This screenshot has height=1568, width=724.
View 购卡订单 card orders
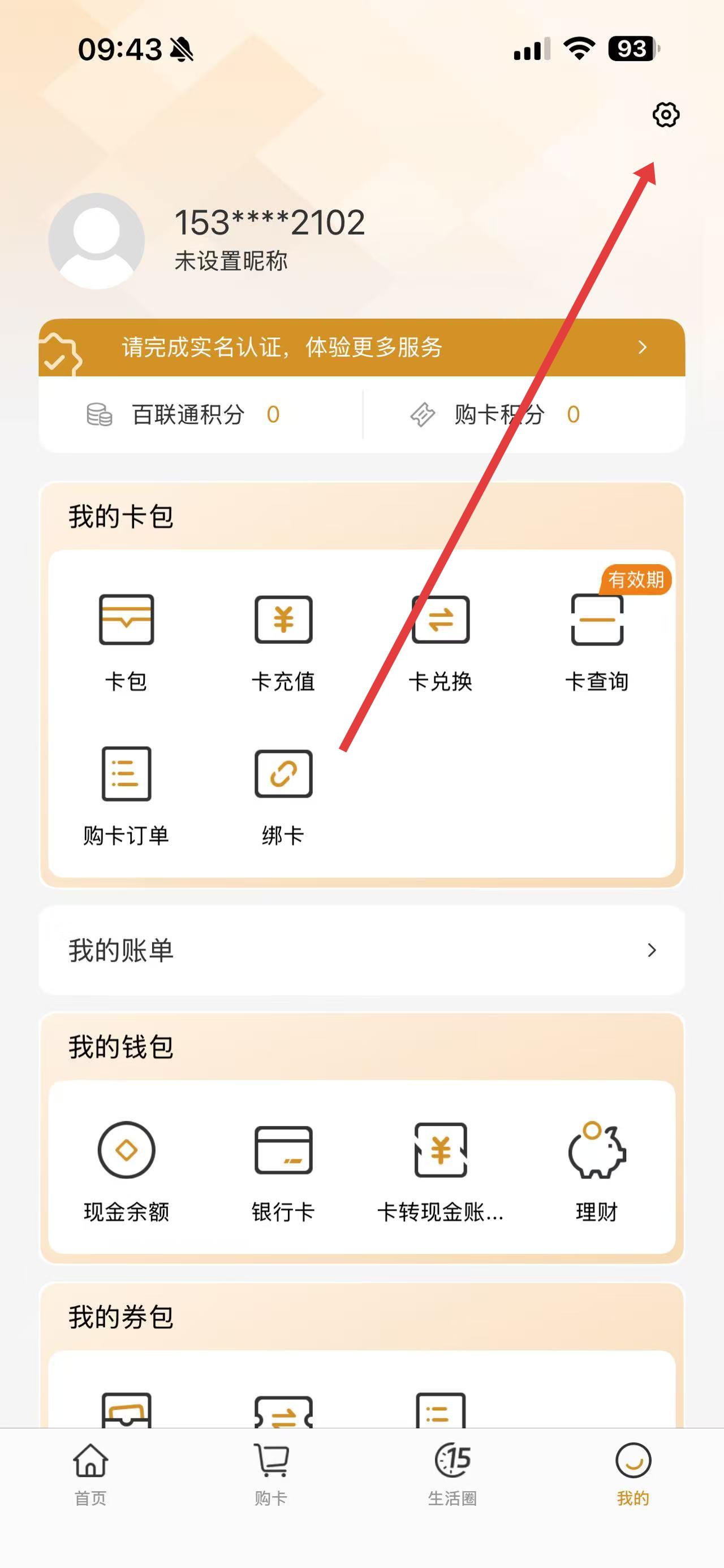tap(126, 795)
